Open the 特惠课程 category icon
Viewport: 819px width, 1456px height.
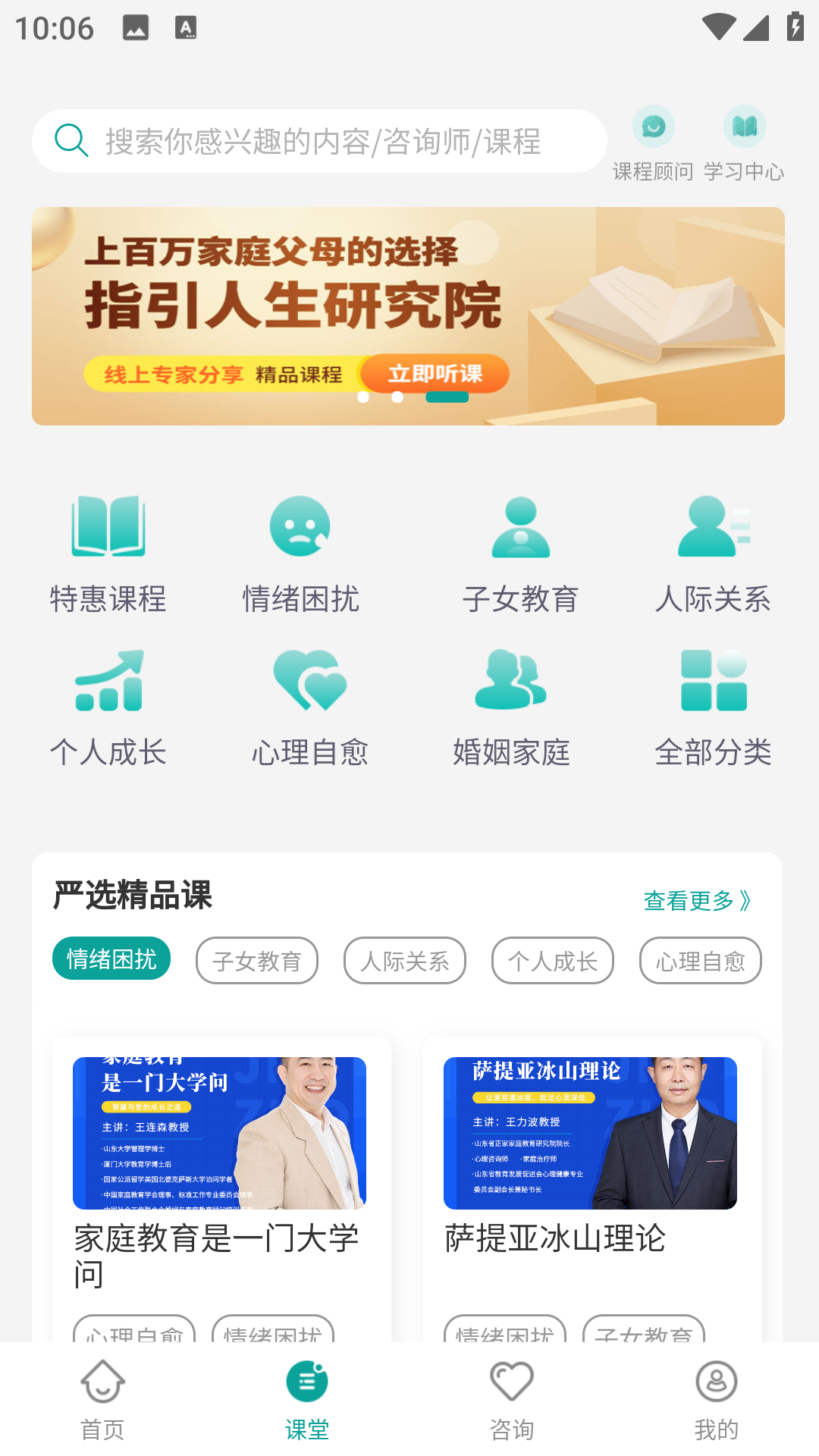(x=108, y=527)
